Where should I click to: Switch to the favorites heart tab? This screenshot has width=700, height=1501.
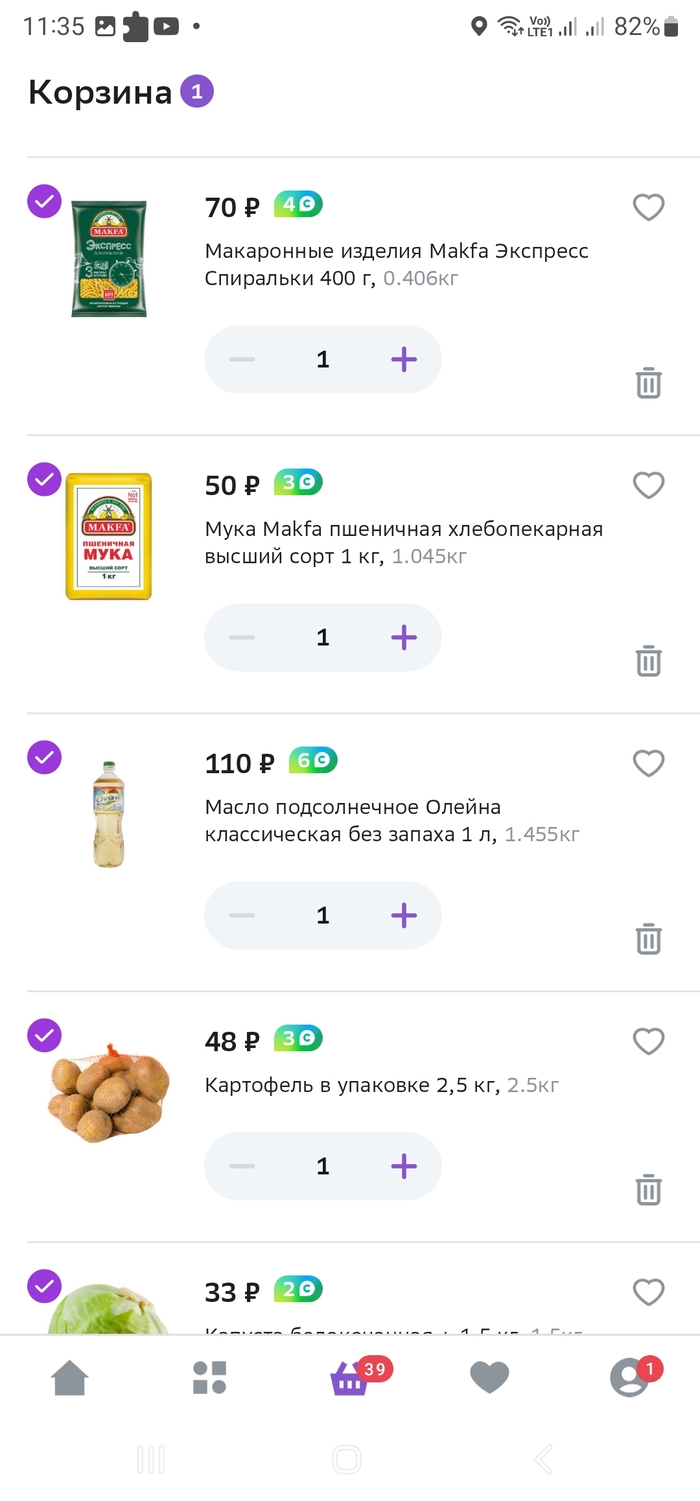[x=490, y=1378]
